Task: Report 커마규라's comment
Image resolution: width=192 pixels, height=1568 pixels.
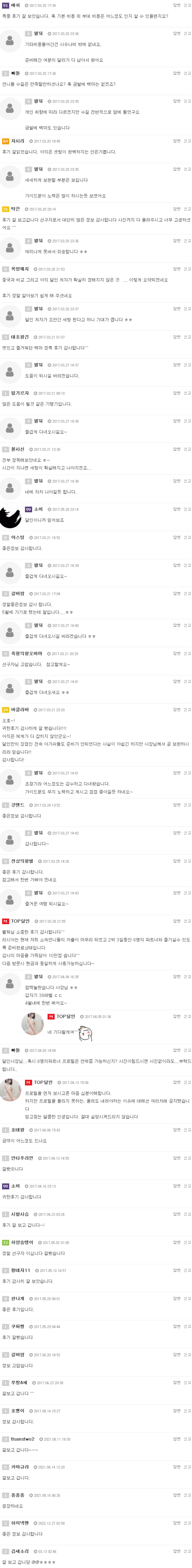Action: click(187, 1467)
